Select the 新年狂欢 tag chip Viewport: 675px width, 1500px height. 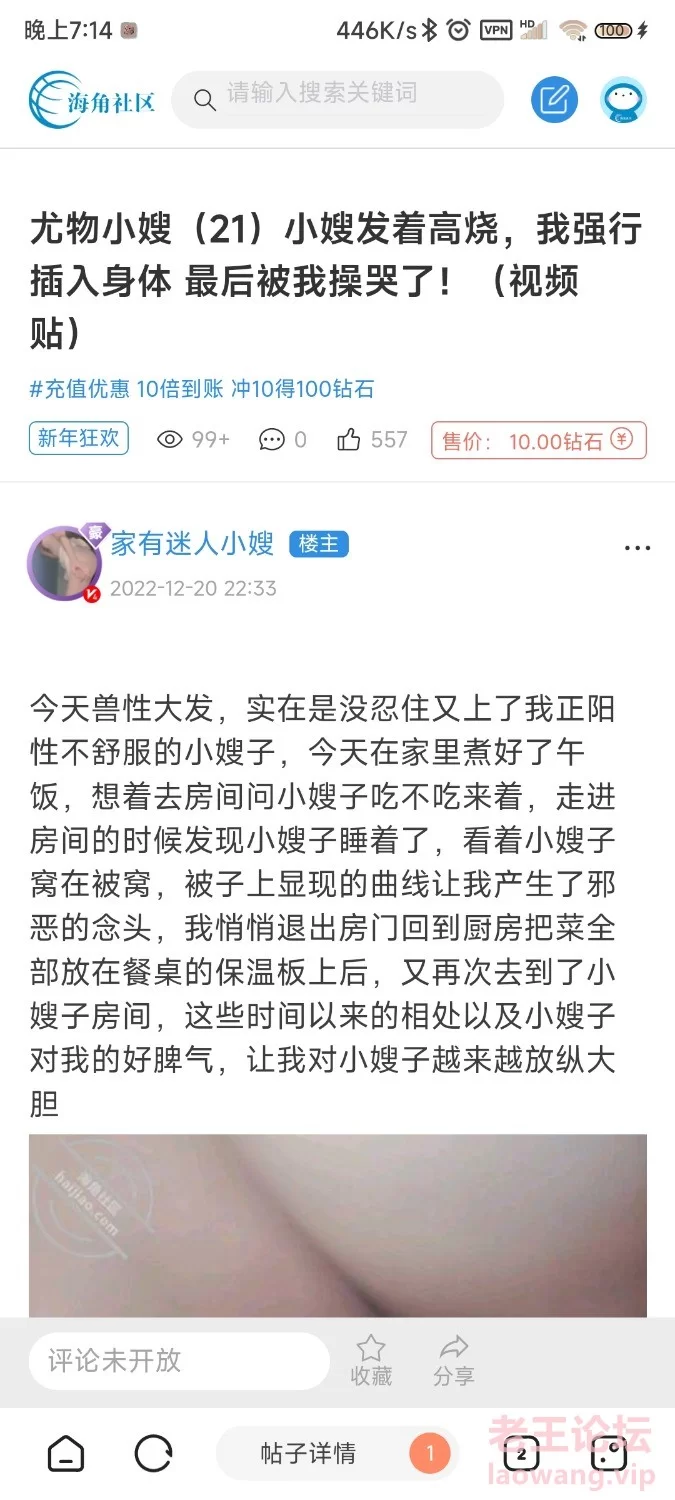pos(79,438)
